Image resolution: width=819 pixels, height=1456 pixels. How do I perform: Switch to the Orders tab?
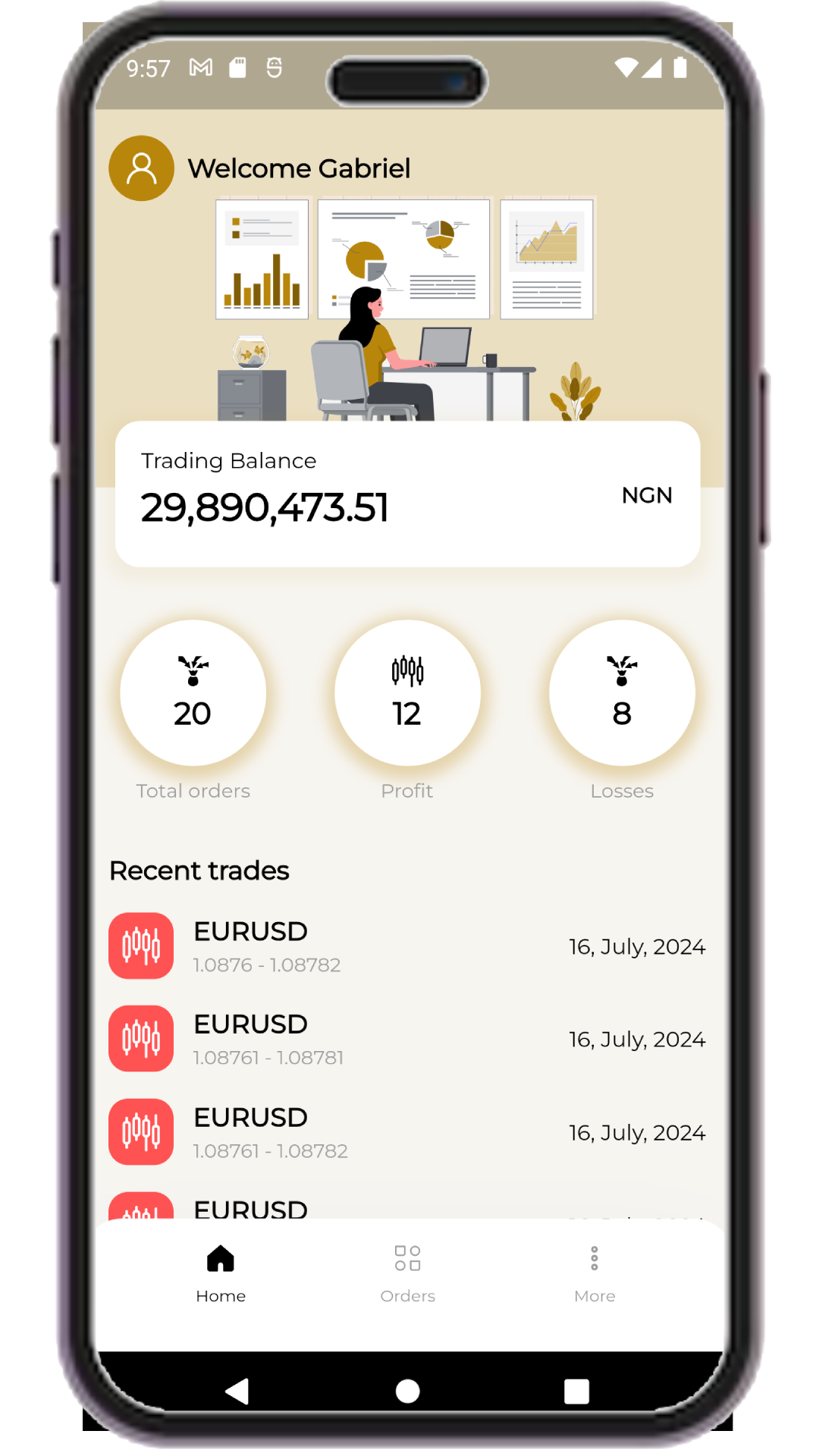point(407,1273)
